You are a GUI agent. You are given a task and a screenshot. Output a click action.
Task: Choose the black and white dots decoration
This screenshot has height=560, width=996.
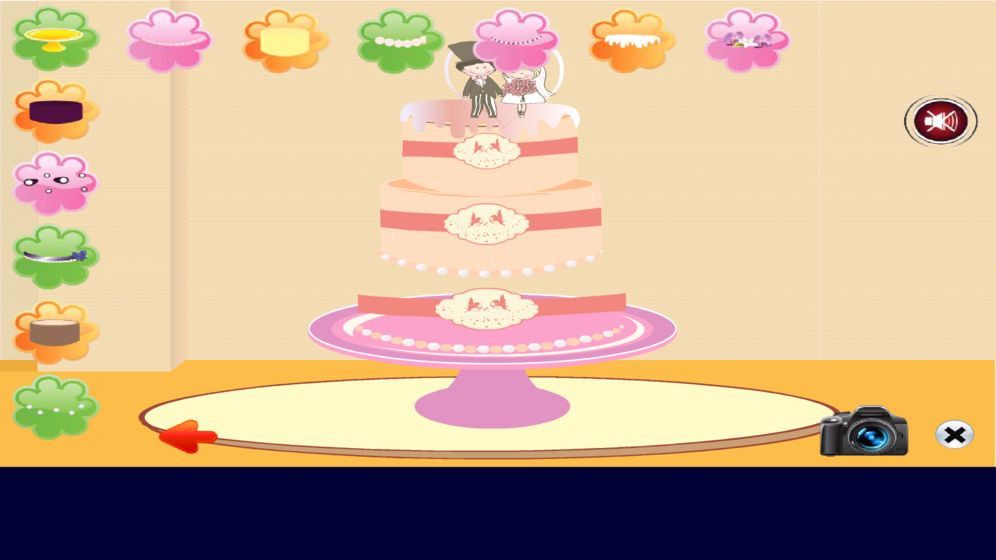pos(55,183)
